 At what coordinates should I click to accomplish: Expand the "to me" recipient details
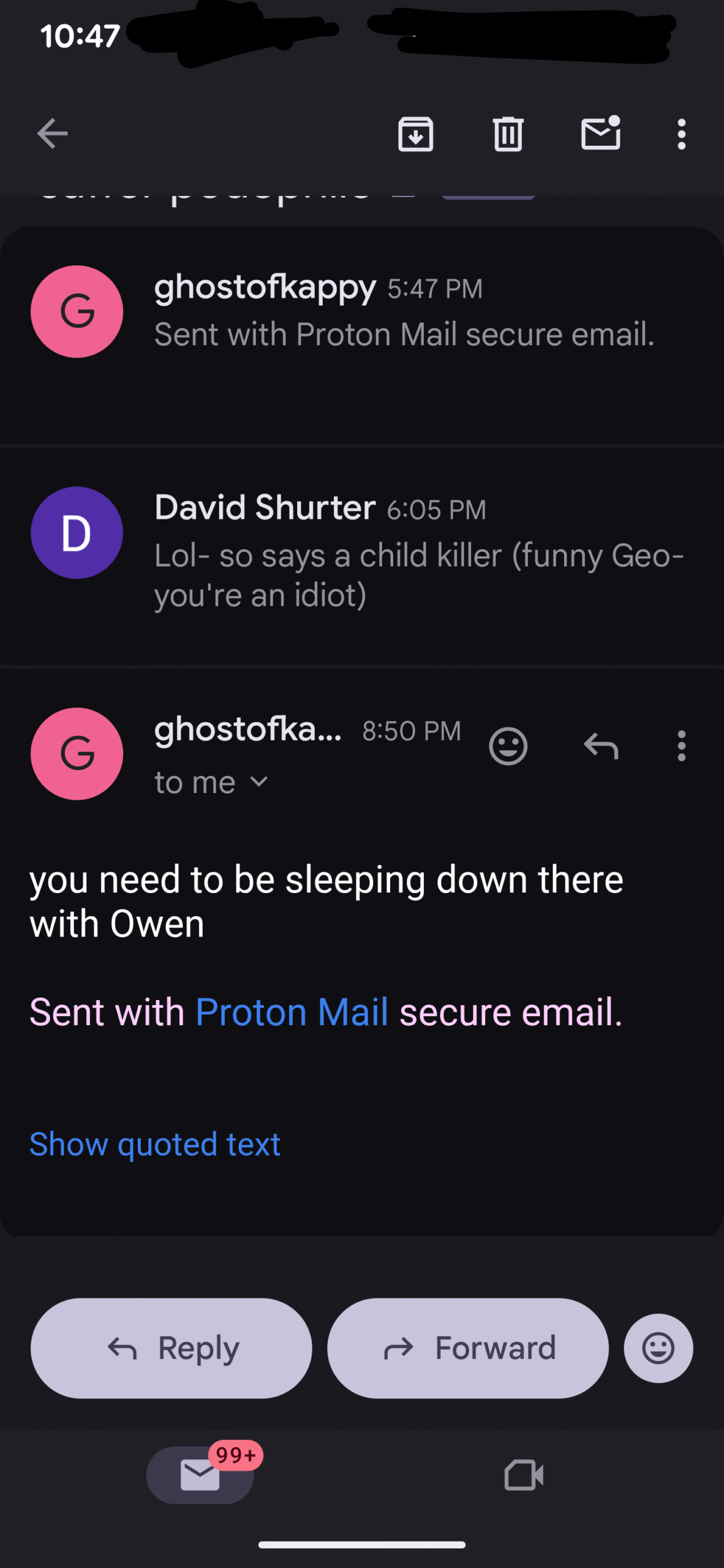[211, 783]
